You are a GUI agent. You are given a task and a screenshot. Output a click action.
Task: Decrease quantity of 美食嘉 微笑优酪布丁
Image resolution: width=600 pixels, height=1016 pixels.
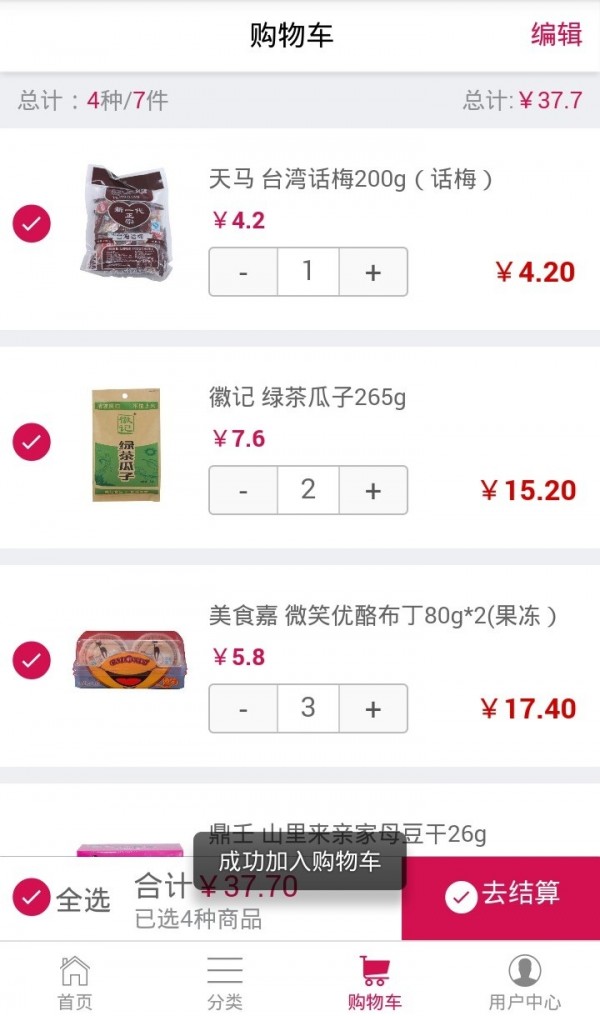243,709
